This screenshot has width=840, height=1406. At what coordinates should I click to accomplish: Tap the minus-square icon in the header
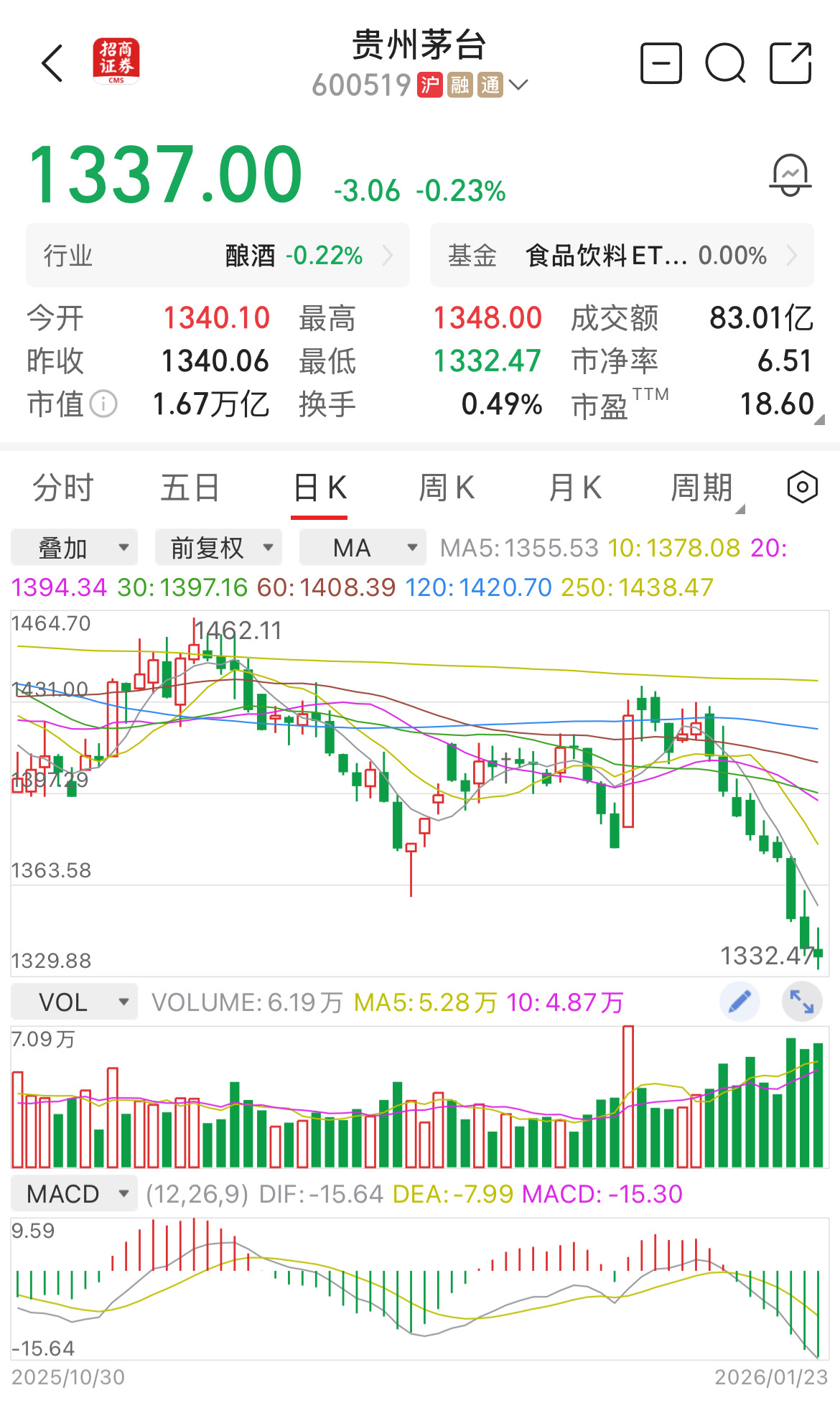pos(661,64)
